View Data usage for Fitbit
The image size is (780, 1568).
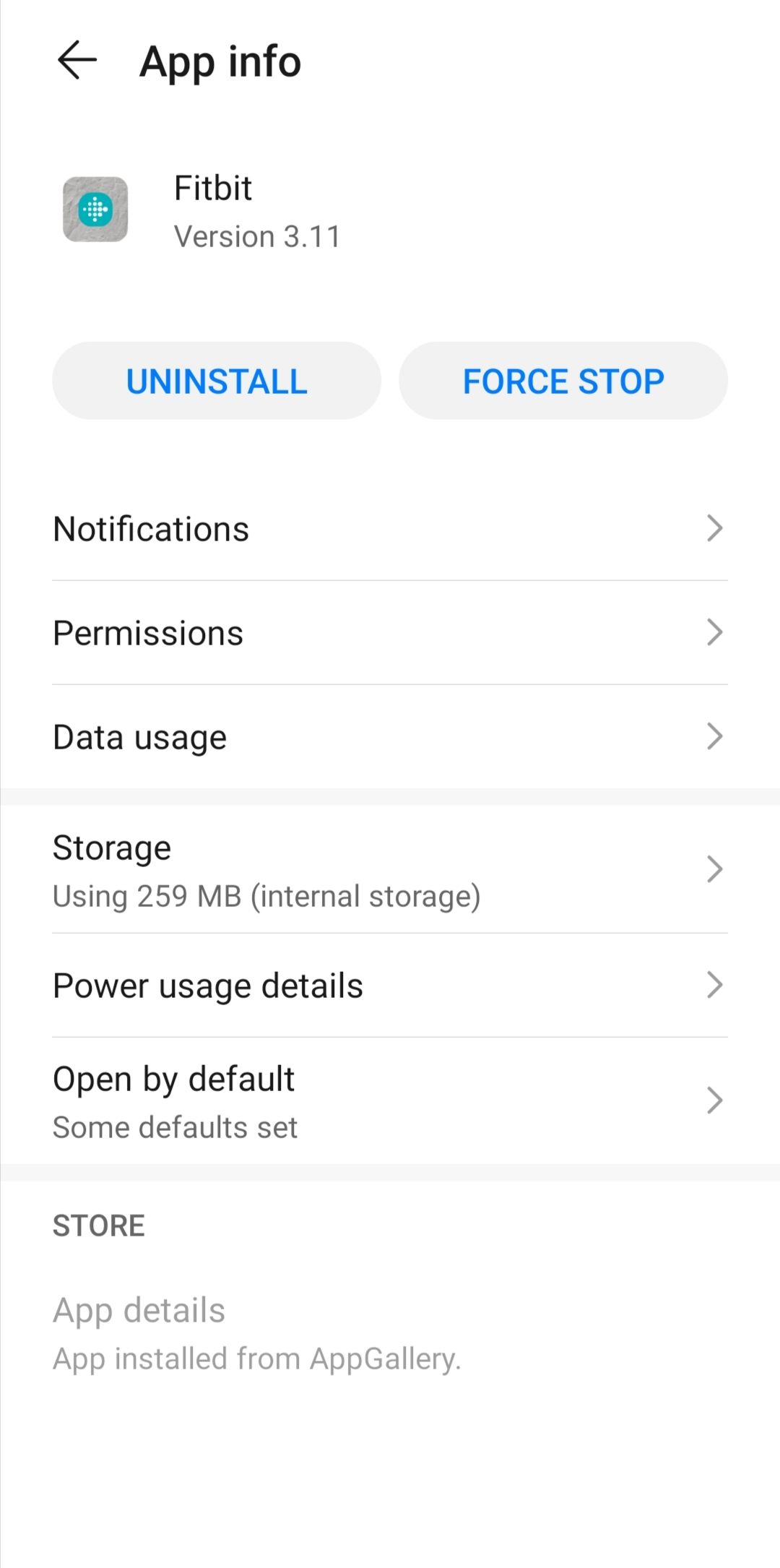390,737
